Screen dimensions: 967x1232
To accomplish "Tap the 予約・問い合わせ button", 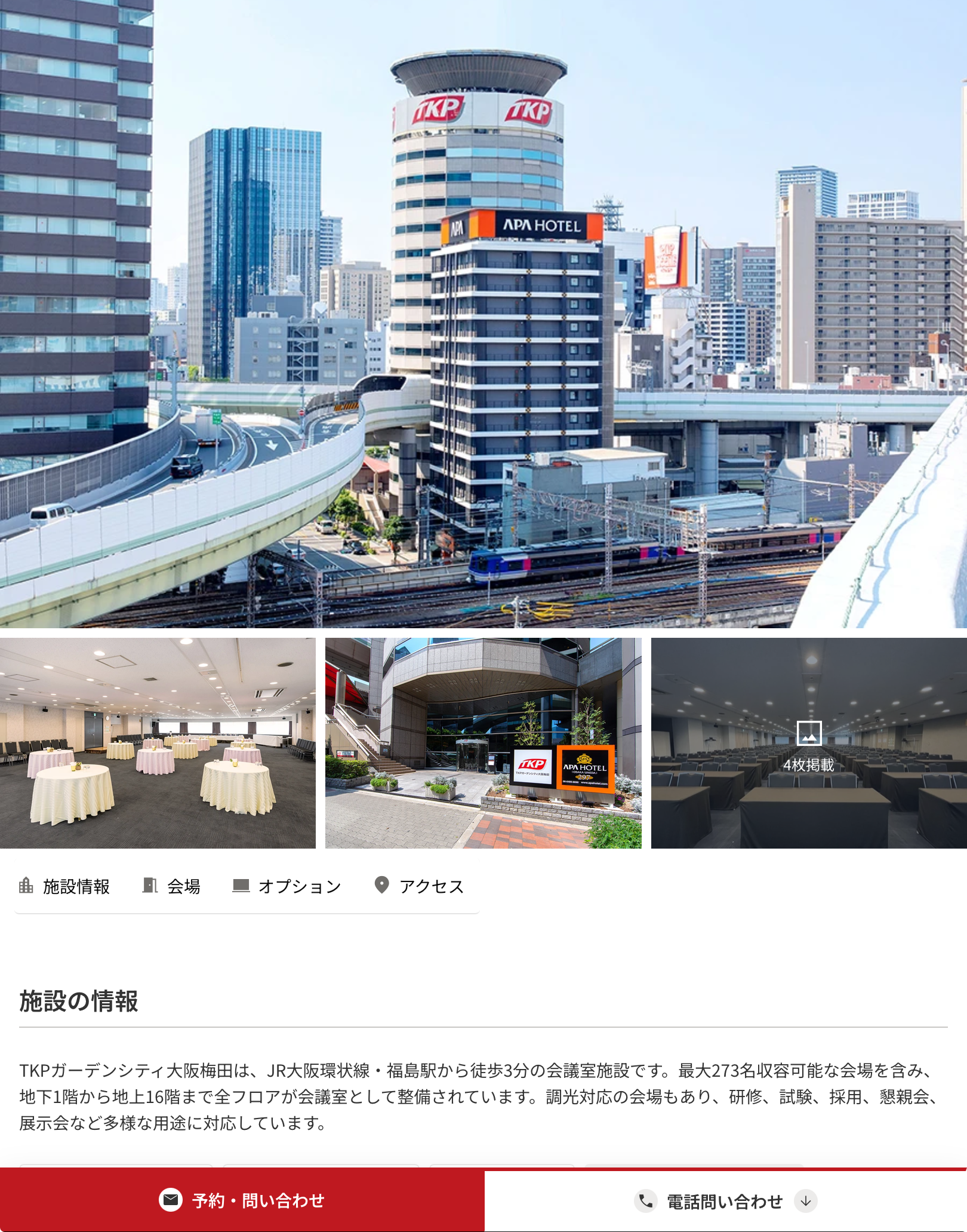I will click(x=242, y=1200).
